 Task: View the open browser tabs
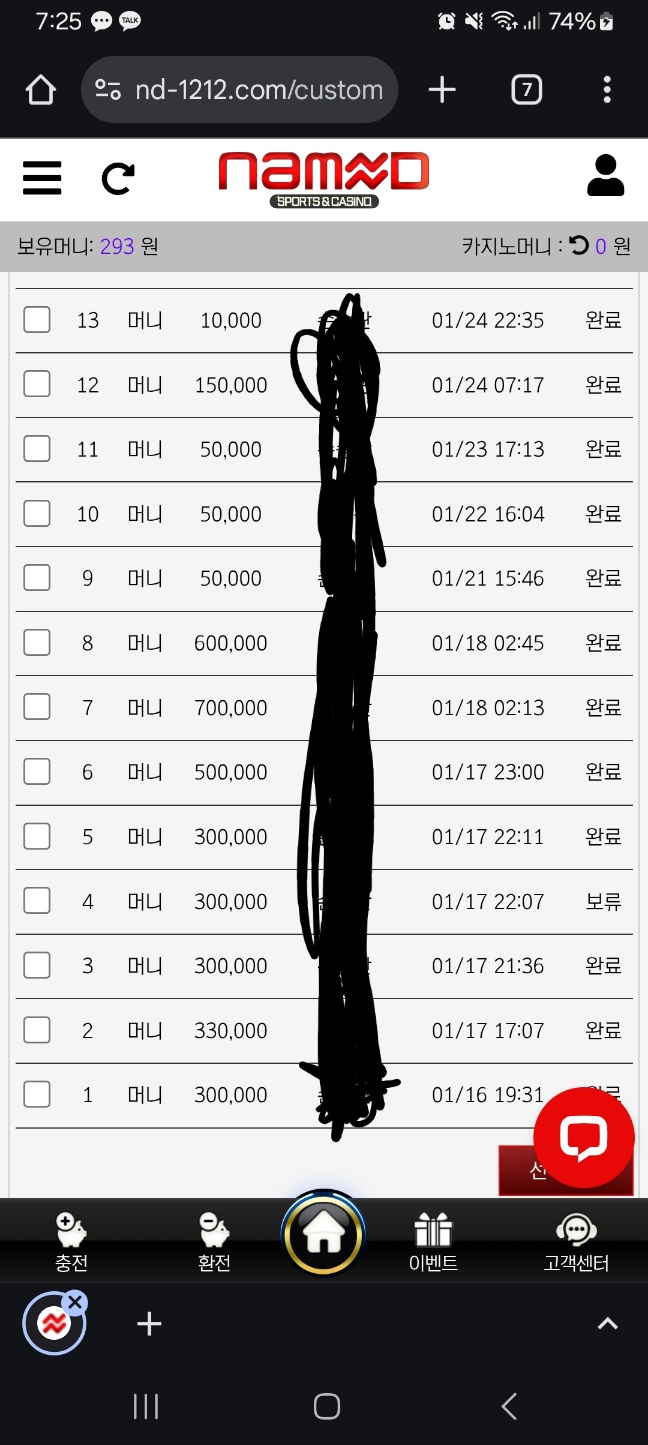[x=526, y=90]
